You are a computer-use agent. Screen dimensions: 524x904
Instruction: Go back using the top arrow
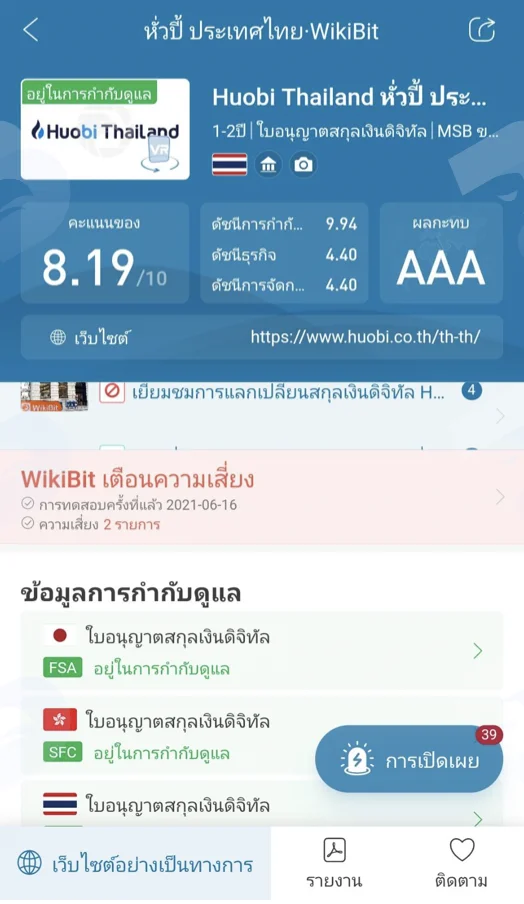[31, 30]
